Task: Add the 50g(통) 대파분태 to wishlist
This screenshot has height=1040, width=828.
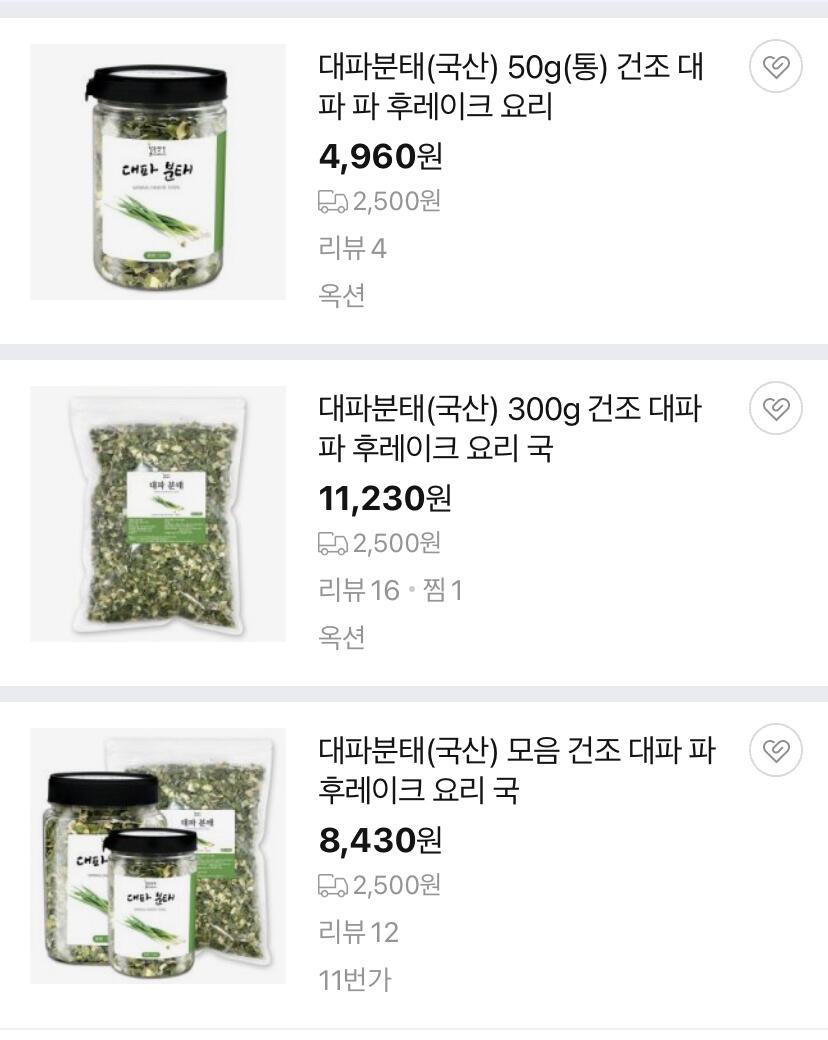Action: [x=776, y=68]
